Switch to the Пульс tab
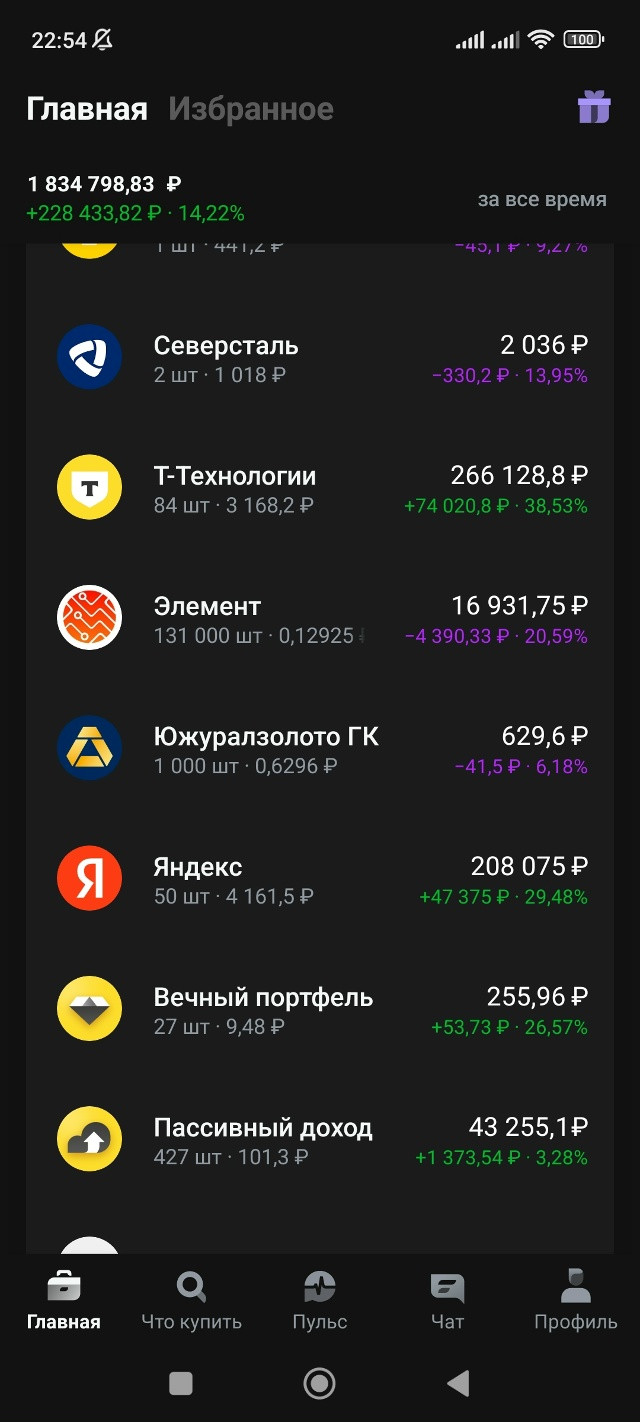This screenshot has width=640, height=1422. point(320,1300)
